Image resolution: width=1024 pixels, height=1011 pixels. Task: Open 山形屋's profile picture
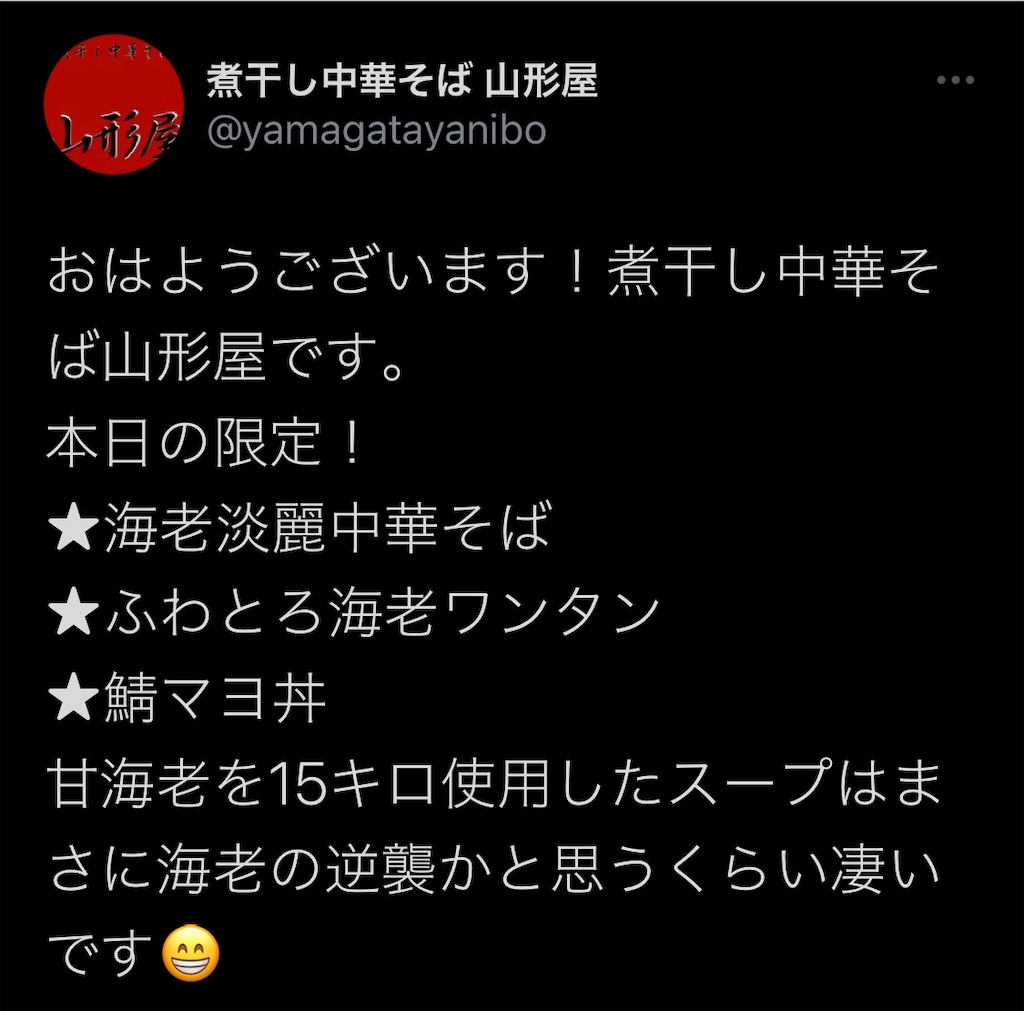point(114,106)
